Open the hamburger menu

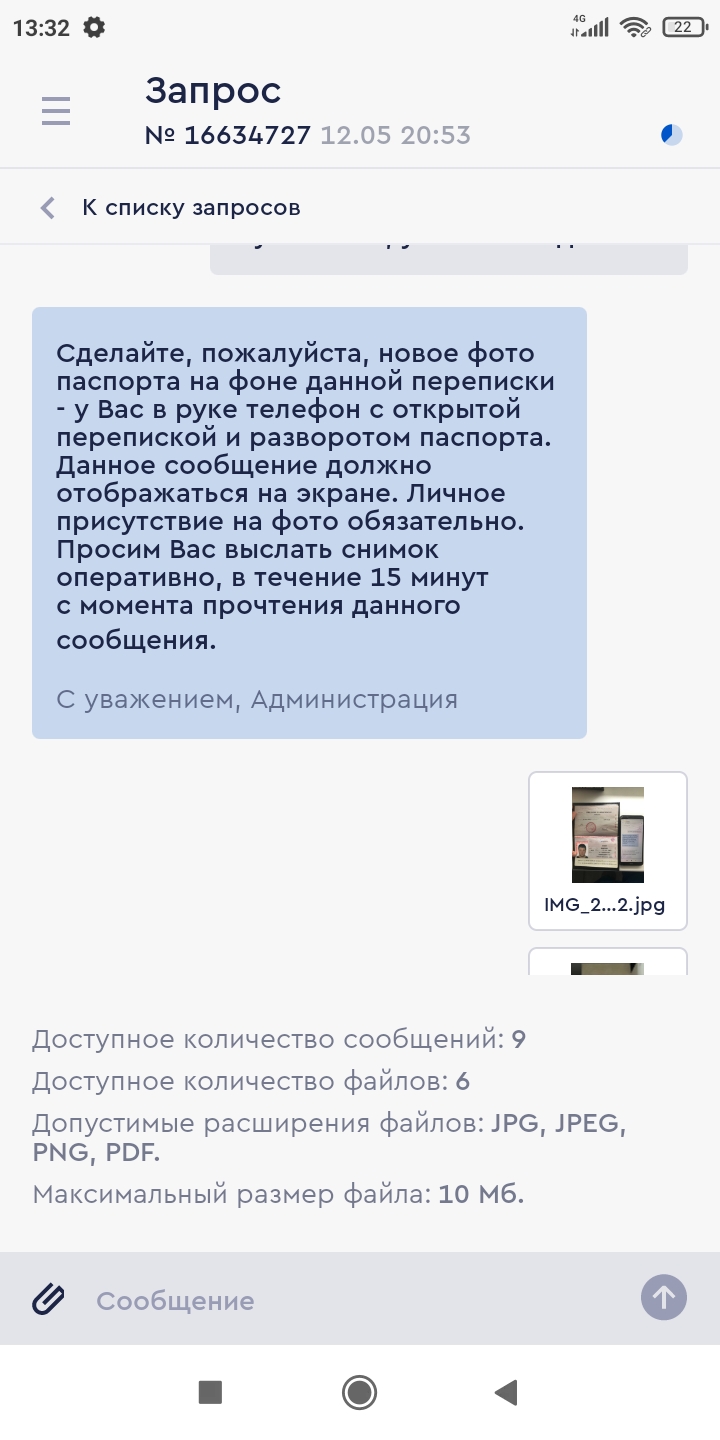point(56,111)
